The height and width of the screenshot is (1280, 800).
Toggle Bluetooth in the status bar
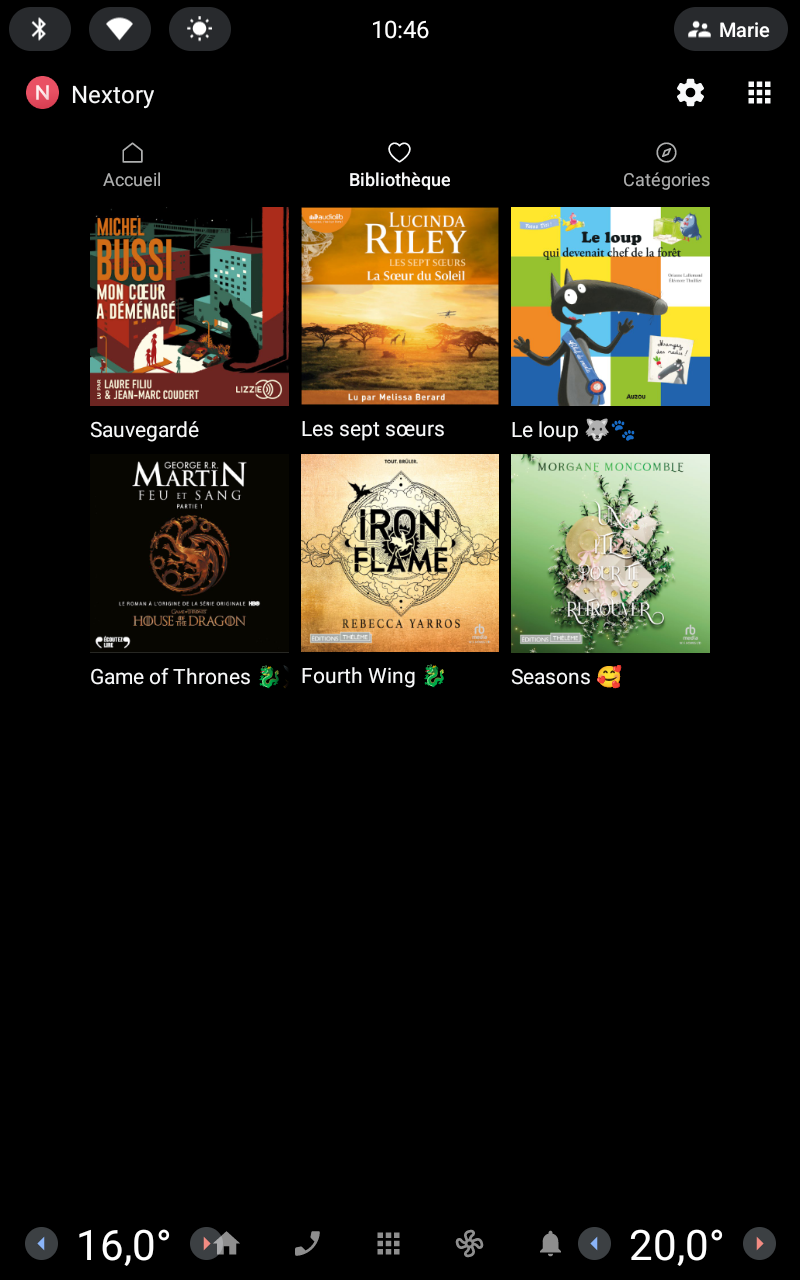pyautogui.click(x=40, y=29)
